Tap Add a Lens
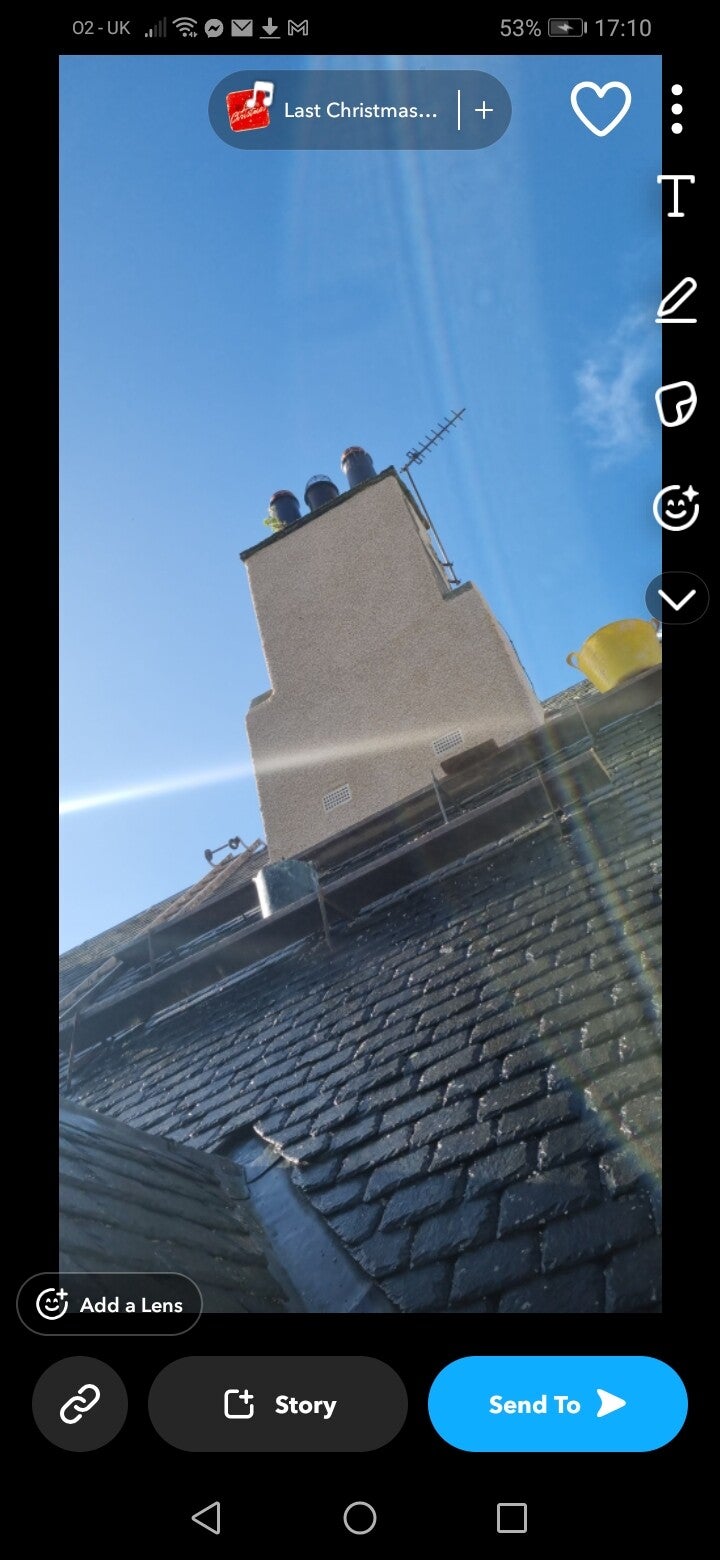 point(110,1304)
